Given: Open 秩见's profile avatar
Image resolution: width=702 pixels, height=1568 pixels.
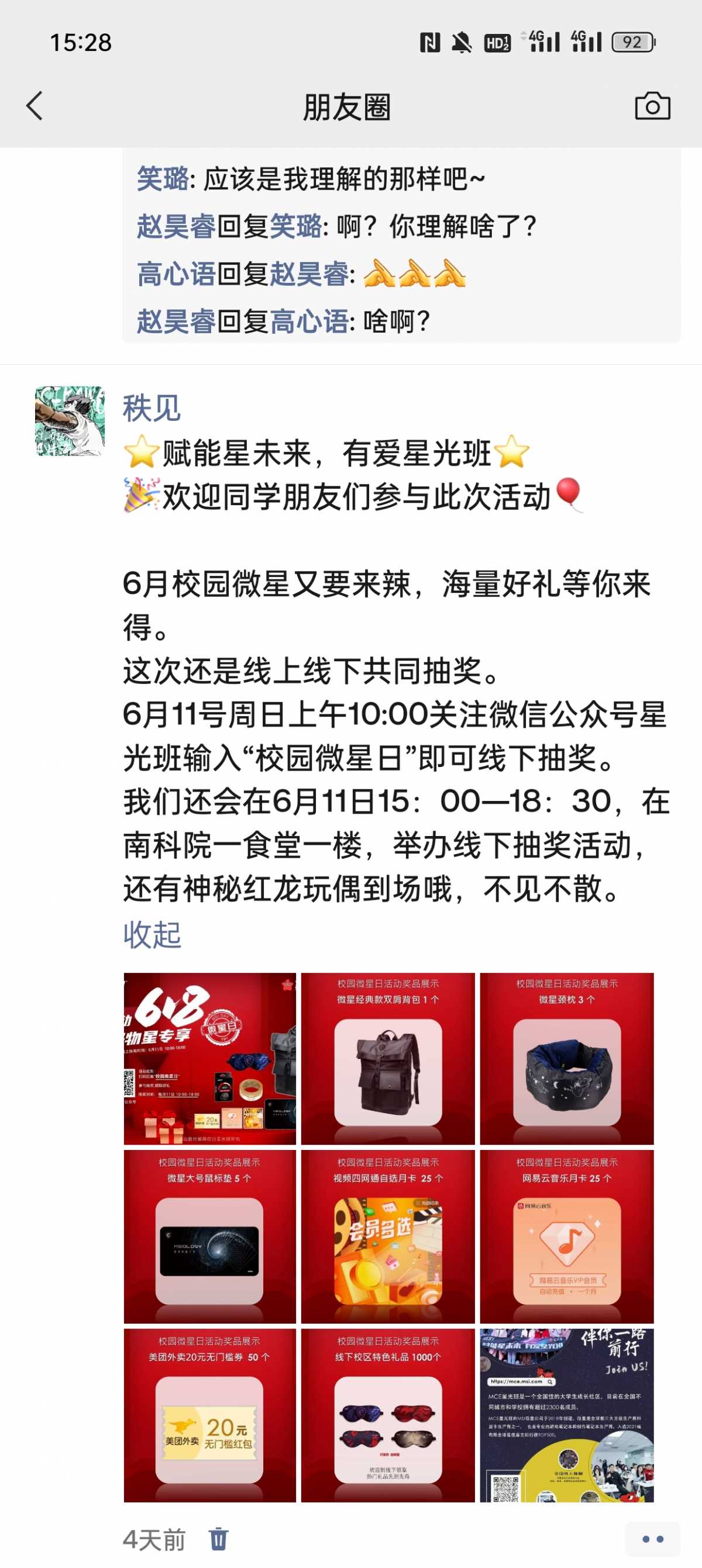Looking at the screenshot, I should (x=70, y=420).
